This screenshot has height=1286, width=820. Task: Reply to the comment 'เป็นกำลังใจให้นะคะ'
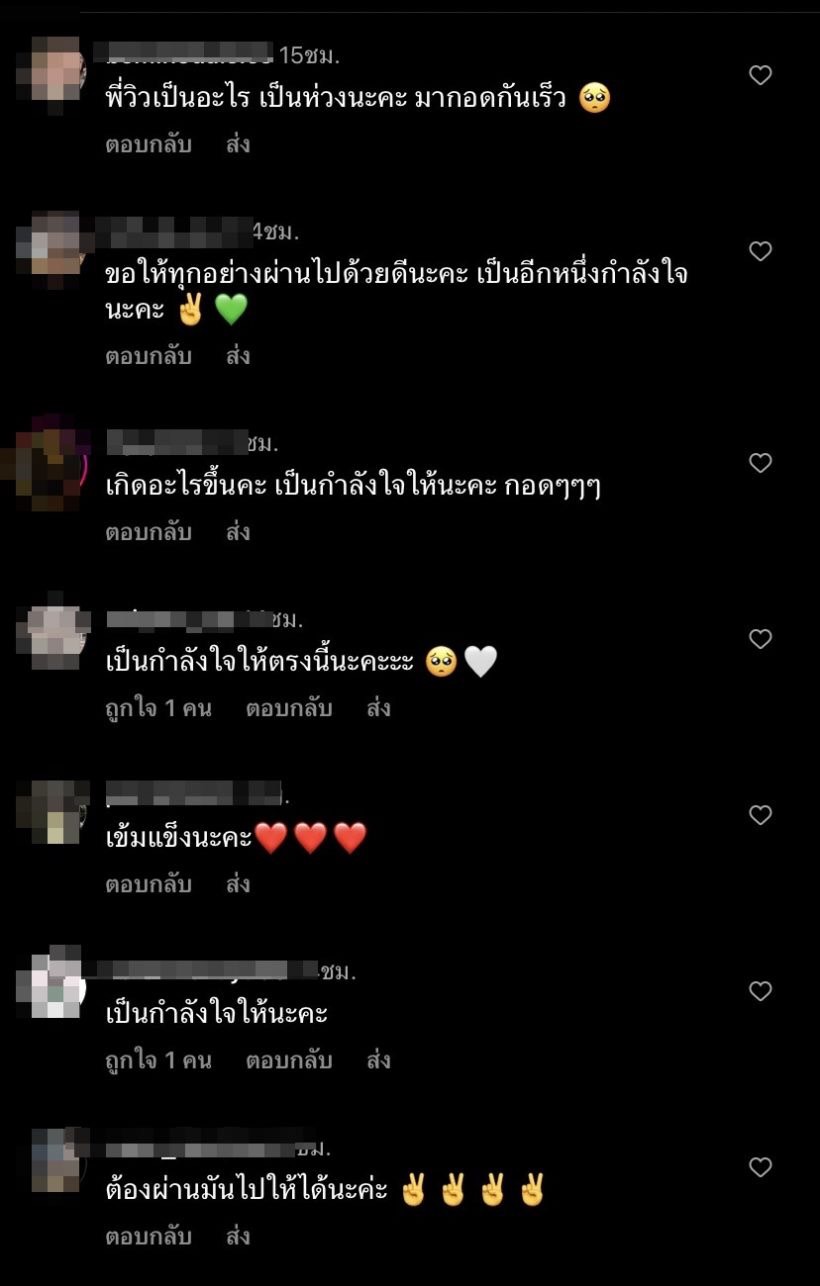289,1060
